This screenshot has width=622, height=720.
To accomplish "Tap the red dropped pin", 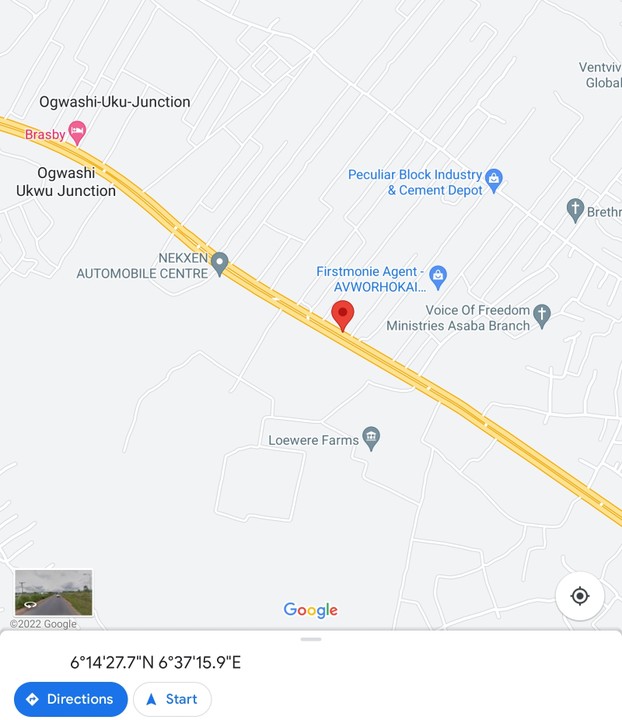I will 343,315.
